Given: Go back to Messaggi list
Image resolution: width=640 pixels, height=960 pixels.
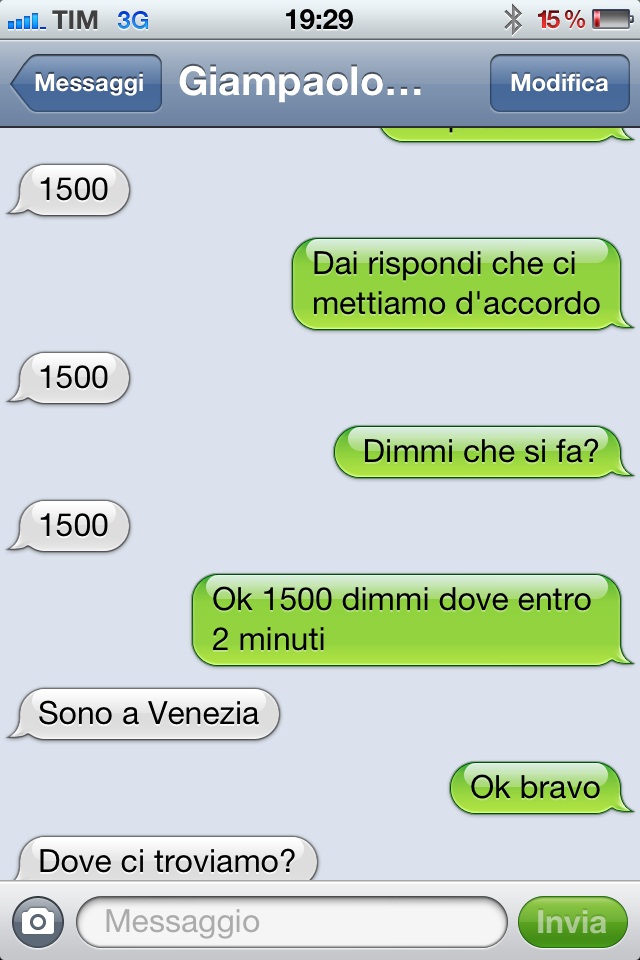Looking at the screenshot, I should click(x=87, y=83).
